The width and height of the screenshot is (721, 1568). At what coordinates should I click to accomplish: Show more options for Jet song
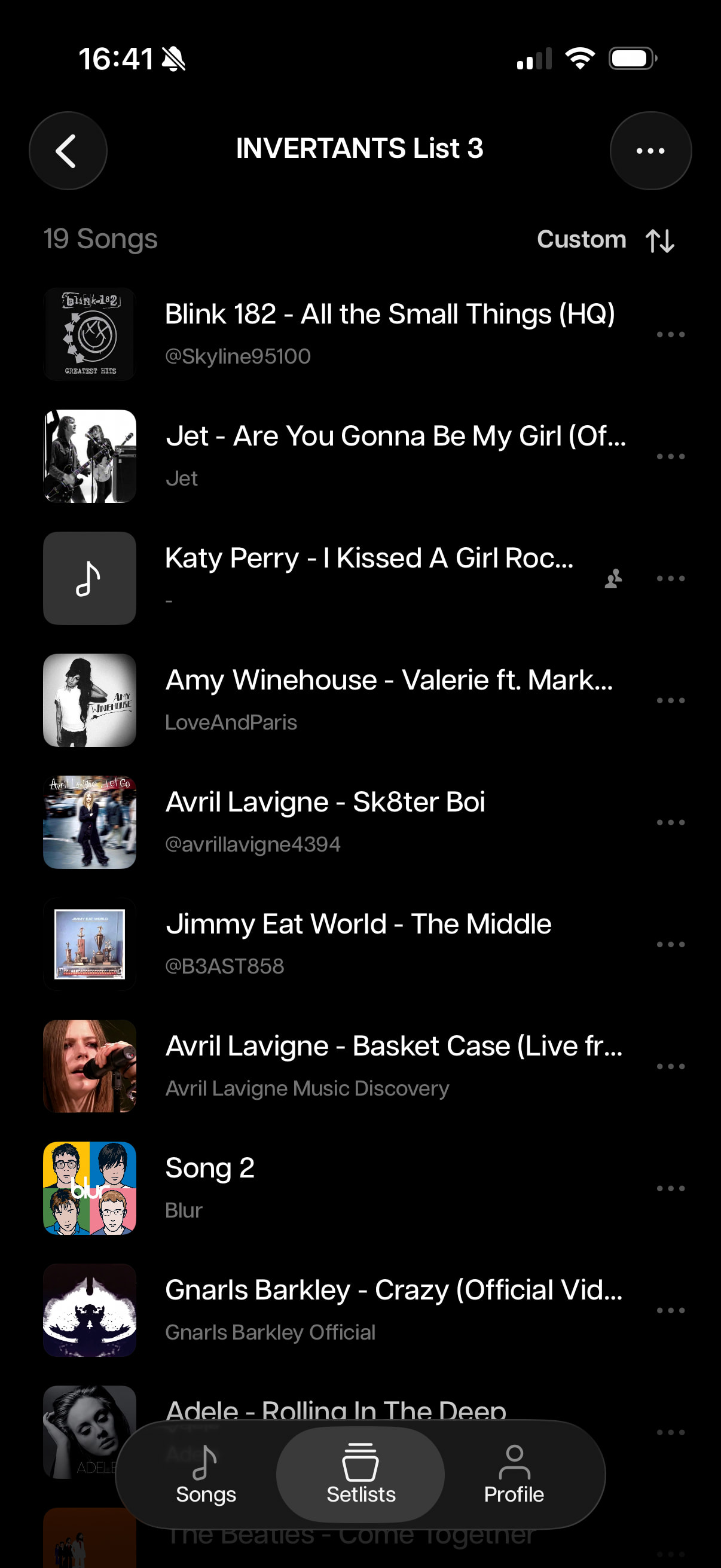(x=671, y=456)
